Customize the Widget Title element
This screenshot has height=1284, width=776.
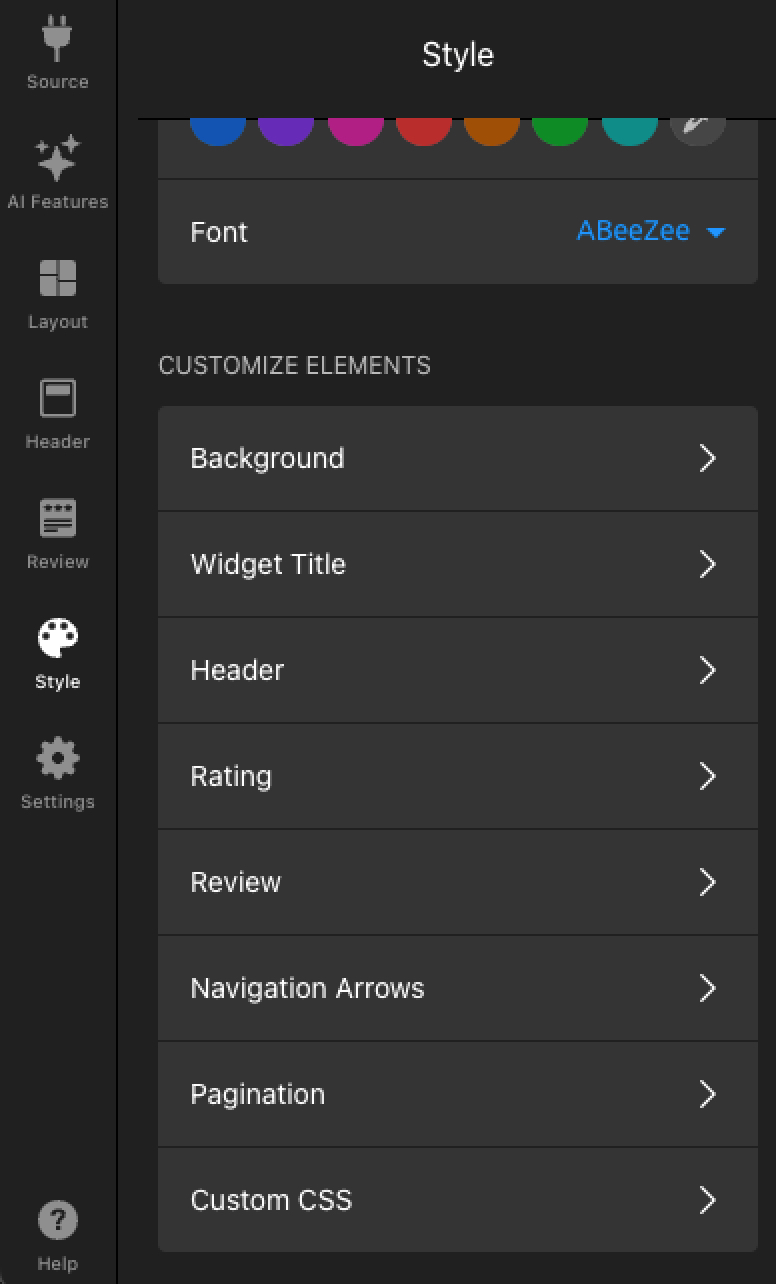(457, 564)
